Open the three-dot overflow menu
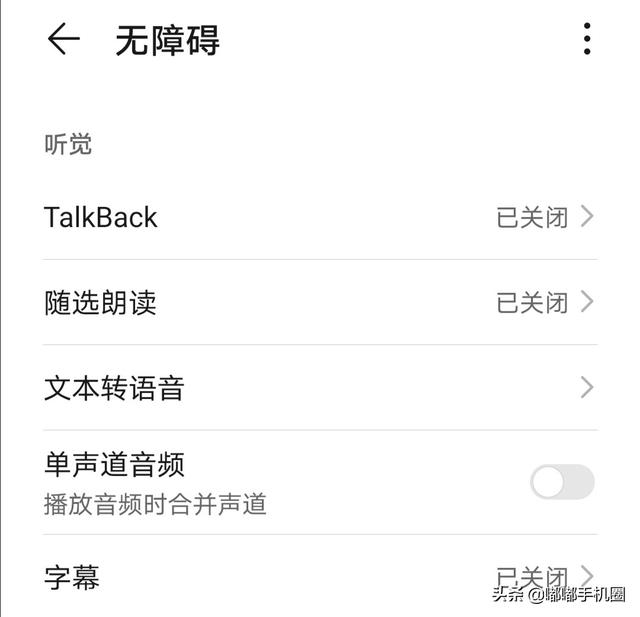 pos(587,39)
